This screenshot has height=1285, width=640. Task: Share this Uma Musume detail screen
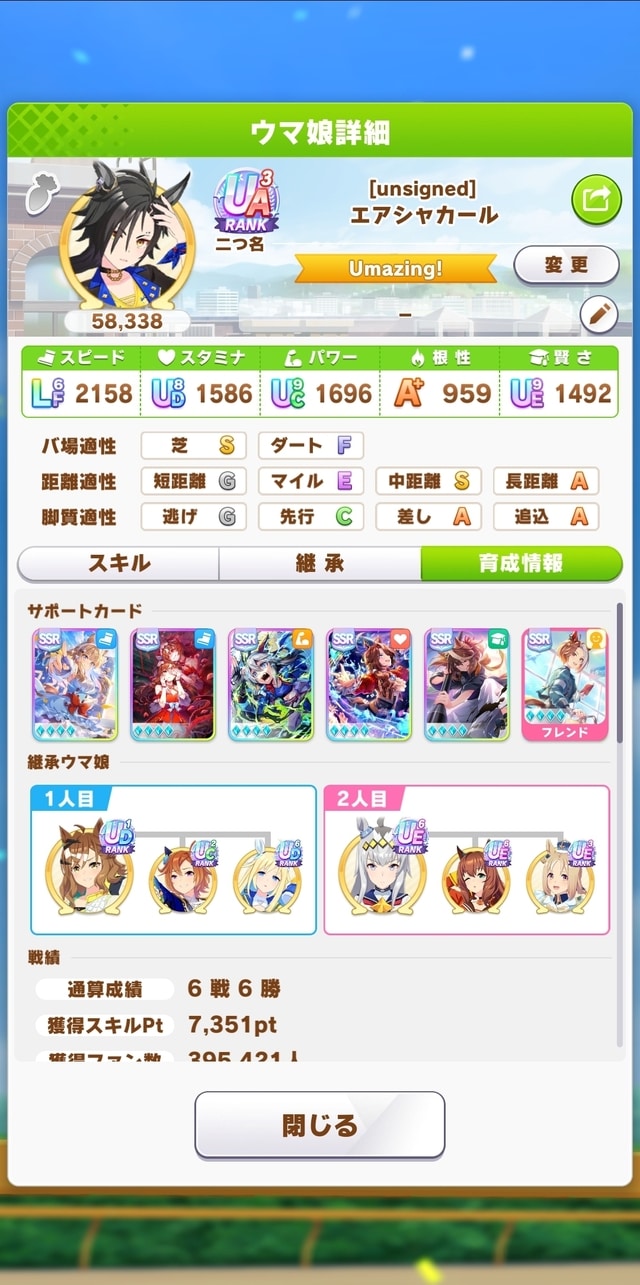point(596,200)
